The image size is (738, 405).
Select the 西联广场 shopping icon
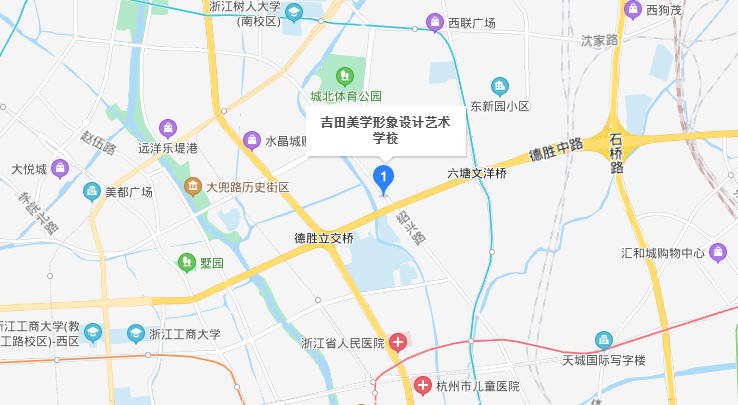pos(434,21)
